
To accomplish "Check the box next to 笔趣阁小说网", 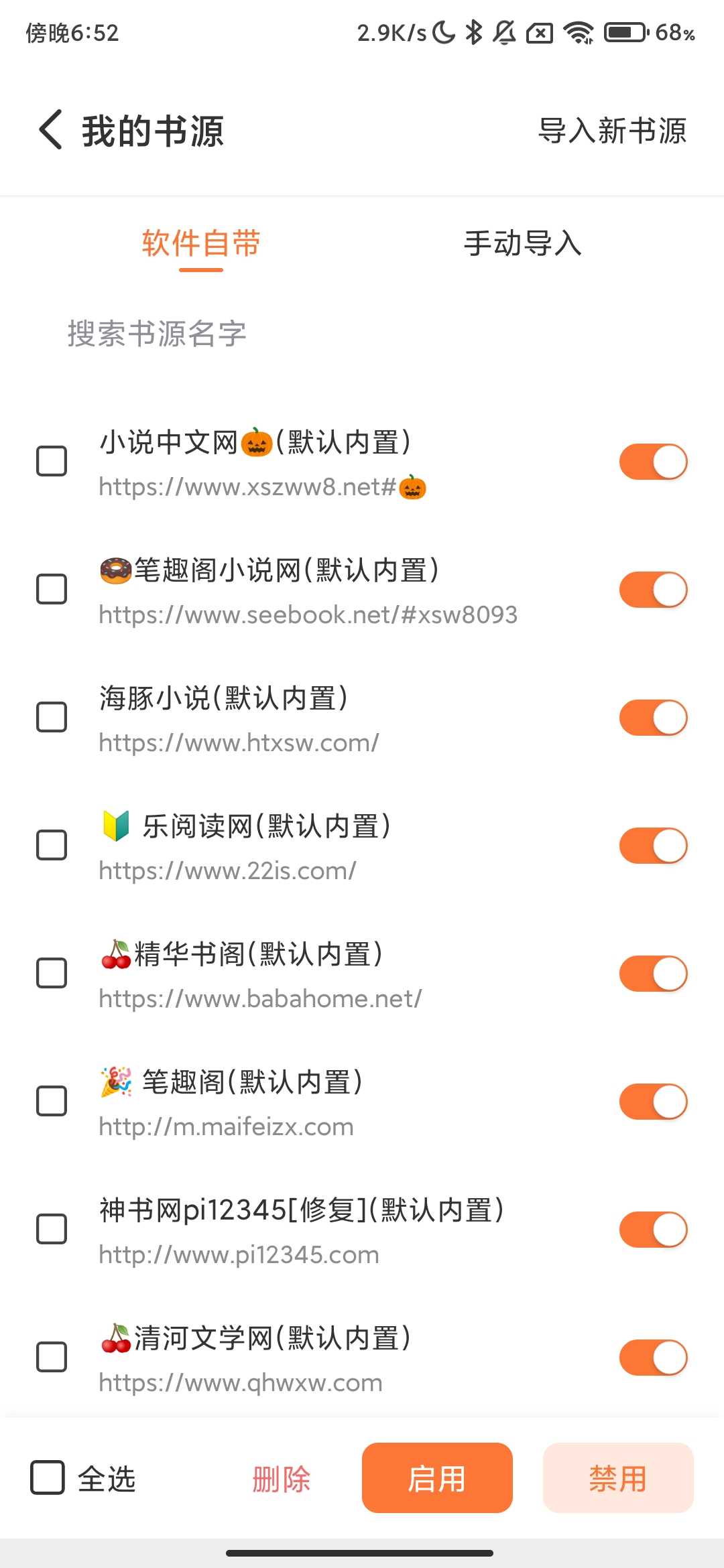I will pyautogui.click(x=52, y=590).
